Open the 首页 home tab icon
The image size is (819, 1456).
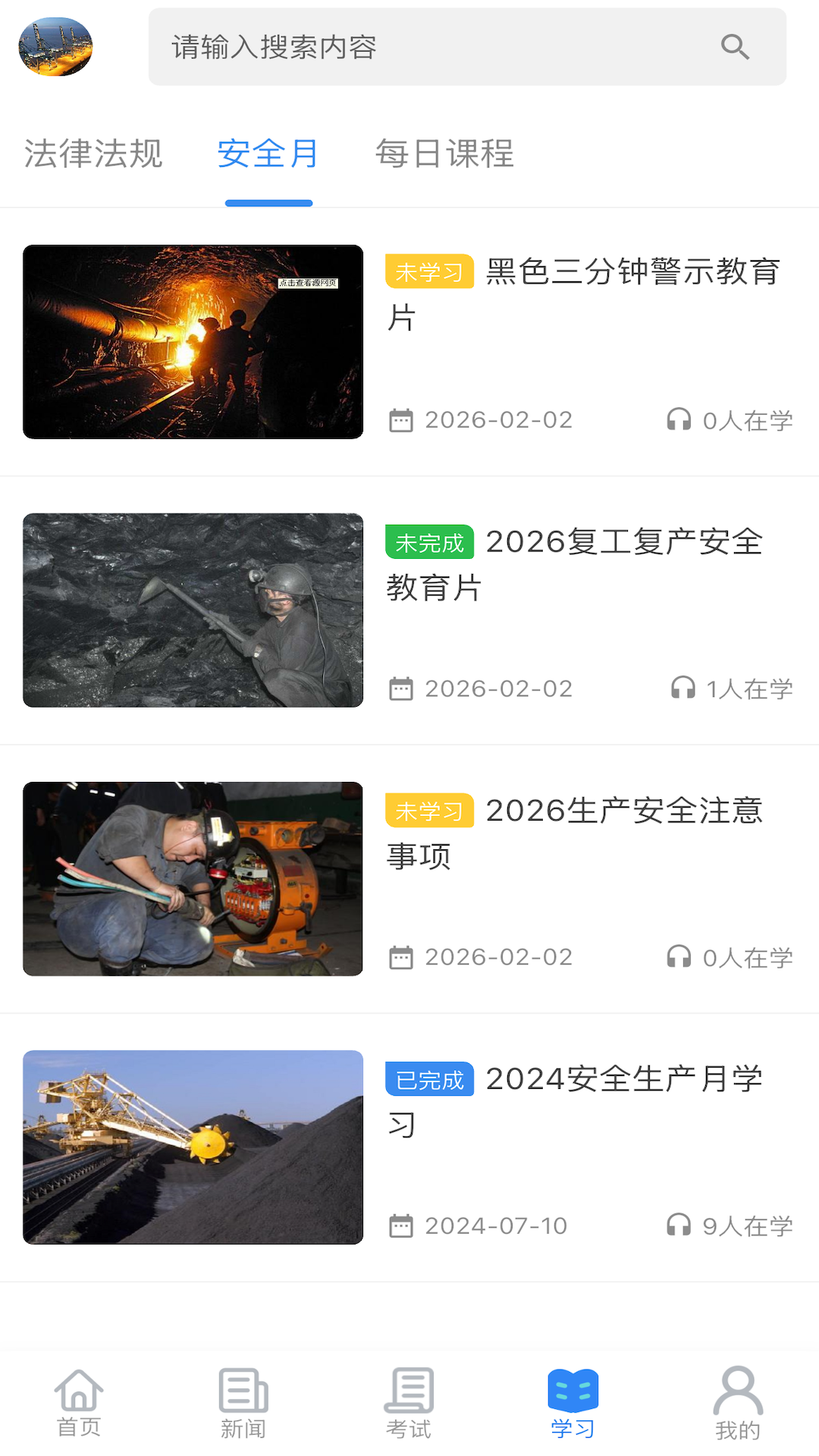tap(80, 1401)
